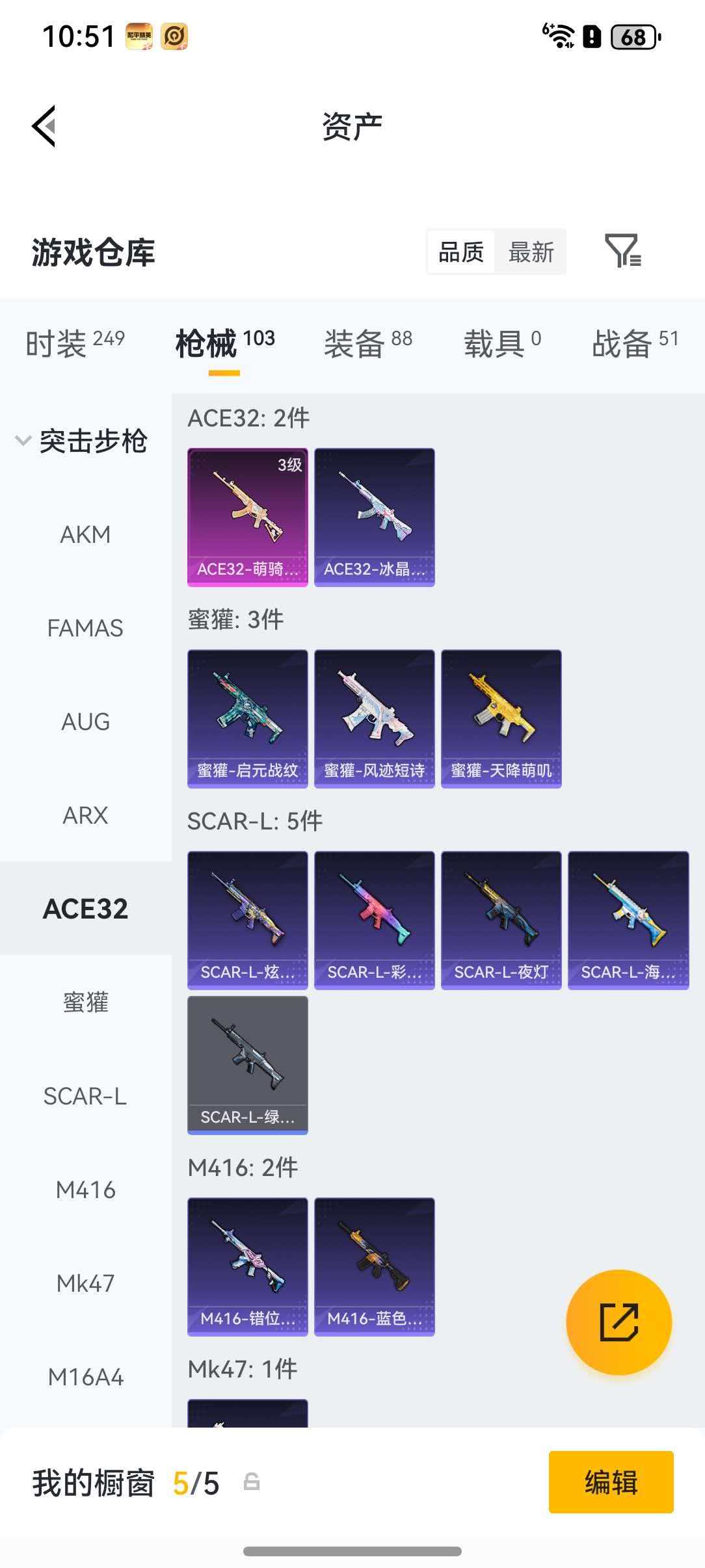Tap the battery indicator showing 68
This screenshot has width=705, height=1568.
tap(628, 37)
